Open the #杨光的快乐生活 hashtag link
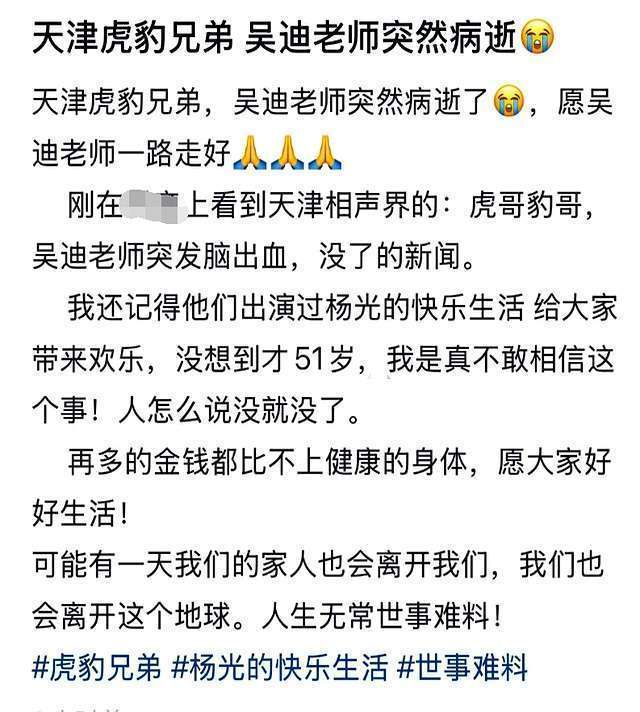This screenshot has width=640, height=712. point(280,667)
